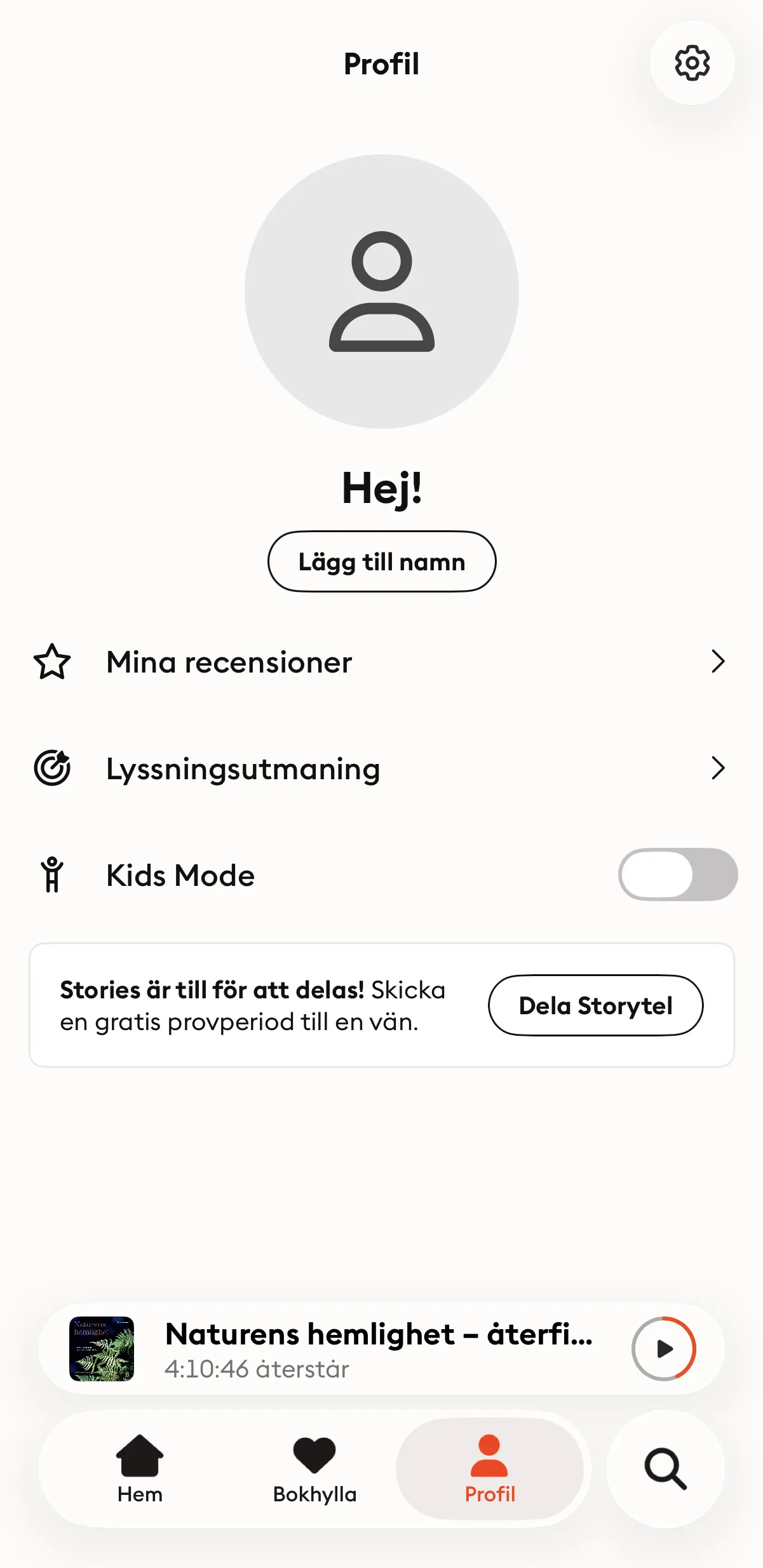This screenshot has height=1568, width=763.
Task: Click the Lägg till namn button
Action: [x=381, y=561]
